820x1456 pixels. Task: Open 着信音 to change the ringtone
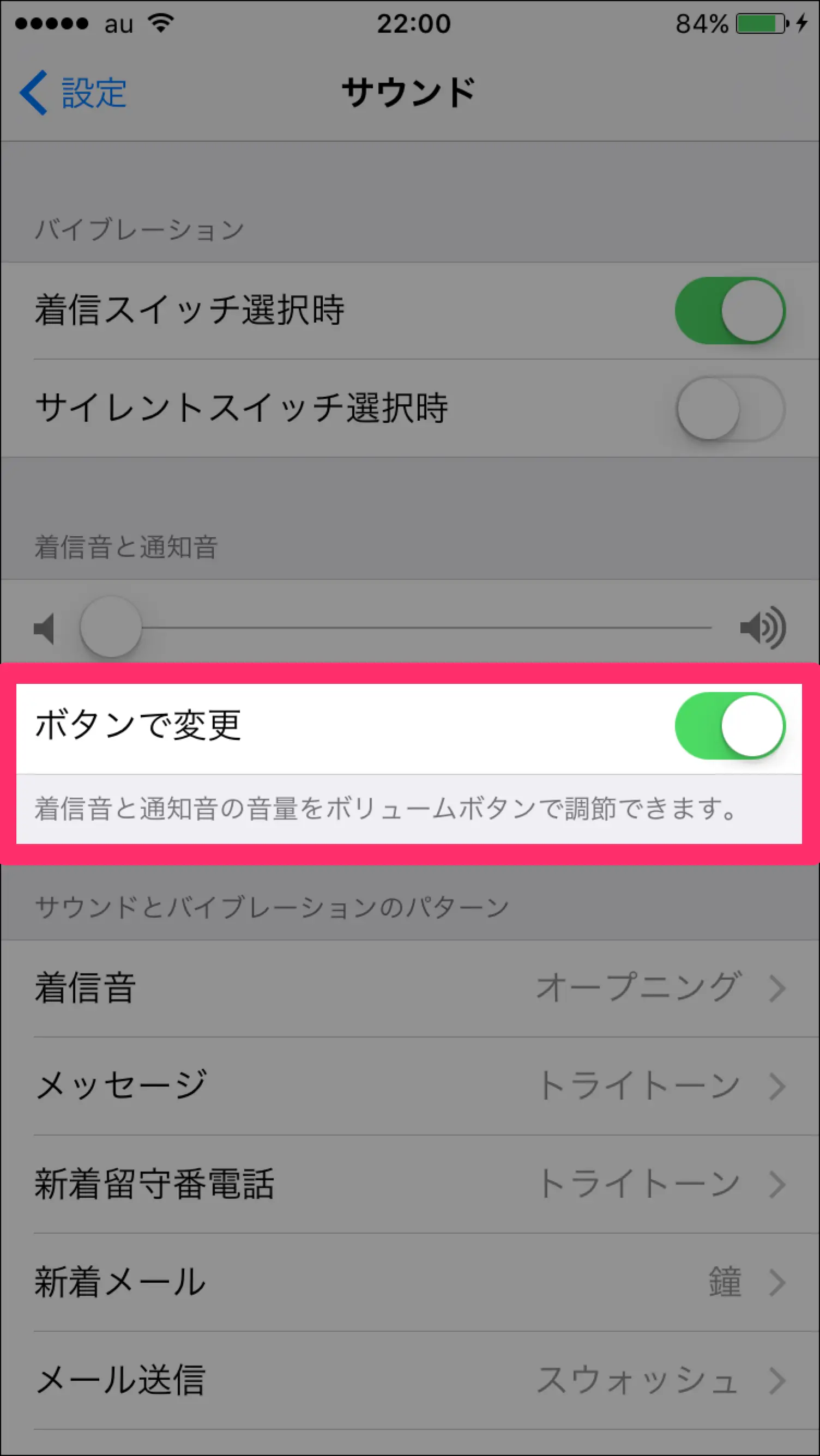(x=410, y=988)
